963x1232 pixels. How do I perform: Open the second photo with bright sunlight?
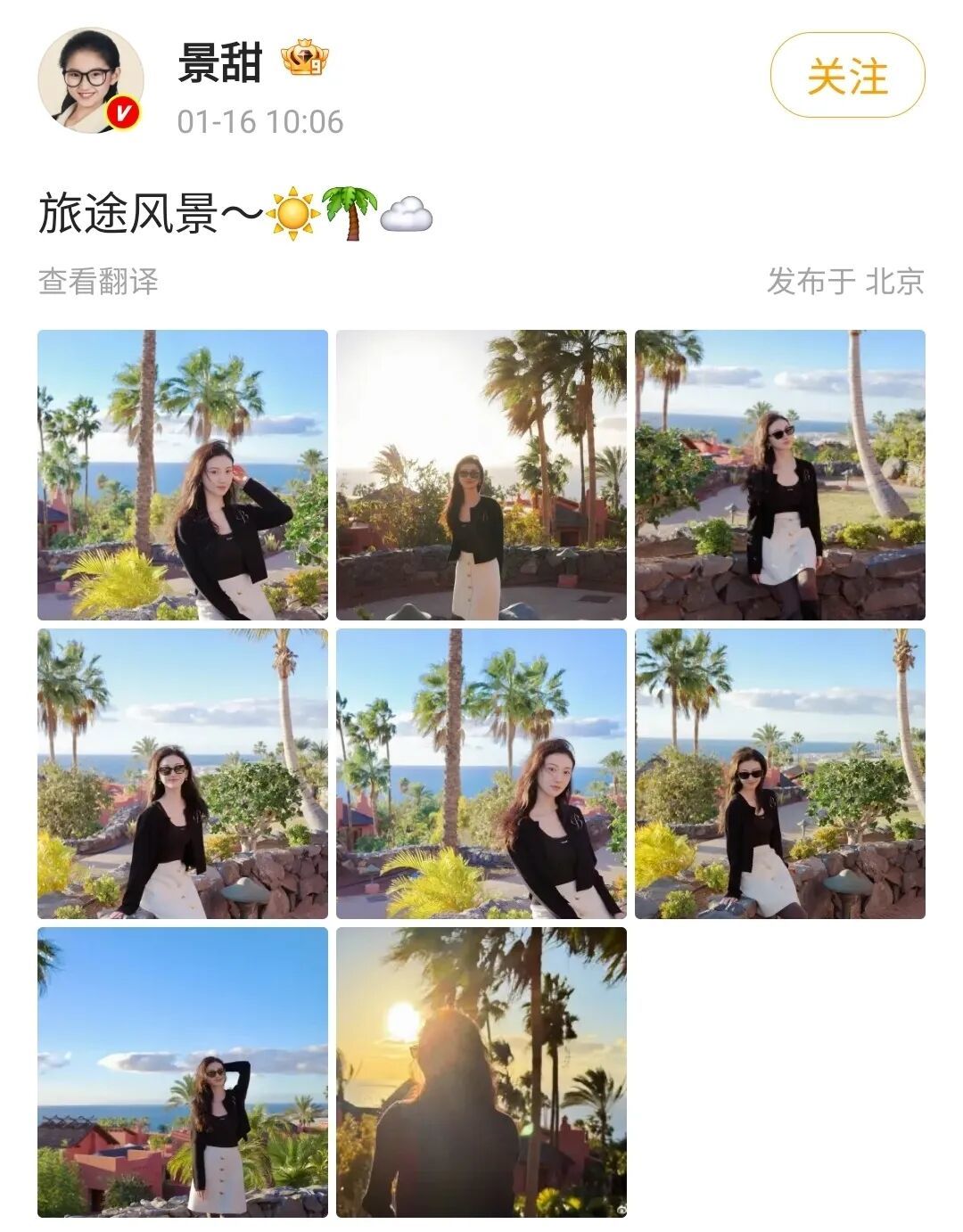[x=481, y=475]
